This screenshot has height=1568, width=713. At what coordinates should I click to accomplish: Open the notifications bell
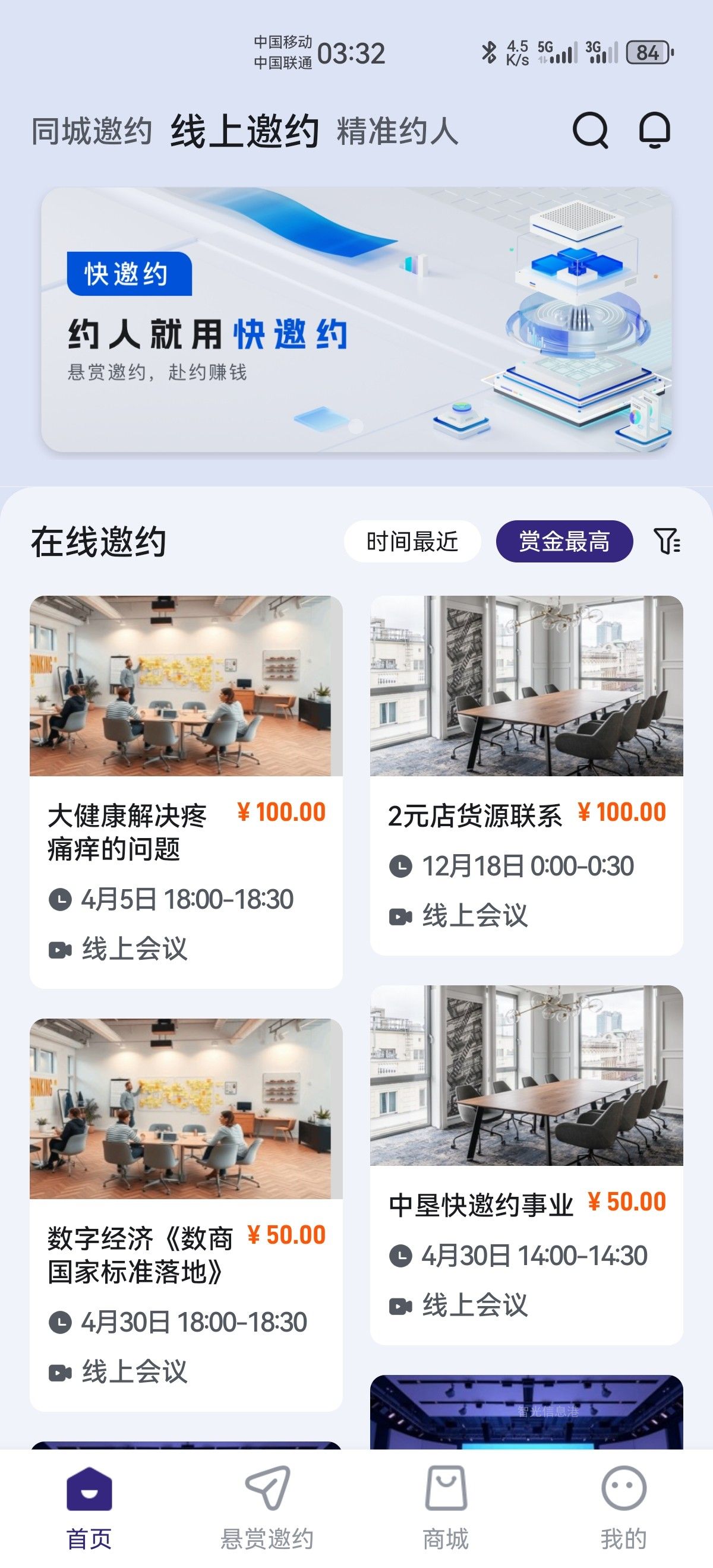point(655,130)
